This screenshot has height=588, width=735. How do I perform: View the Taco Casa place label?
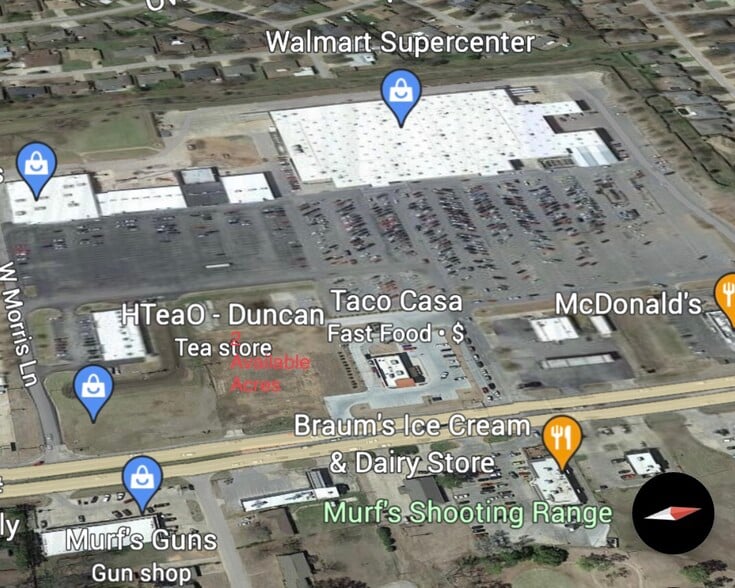(396, 301)
